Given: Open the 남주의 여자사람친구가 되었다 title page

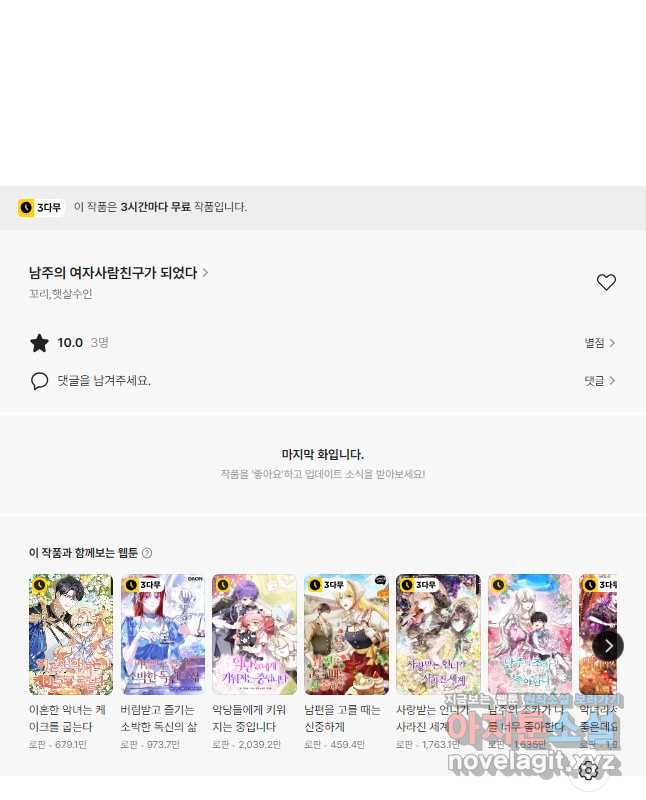Looking at the screenshot, I should (x=118, y=272).
